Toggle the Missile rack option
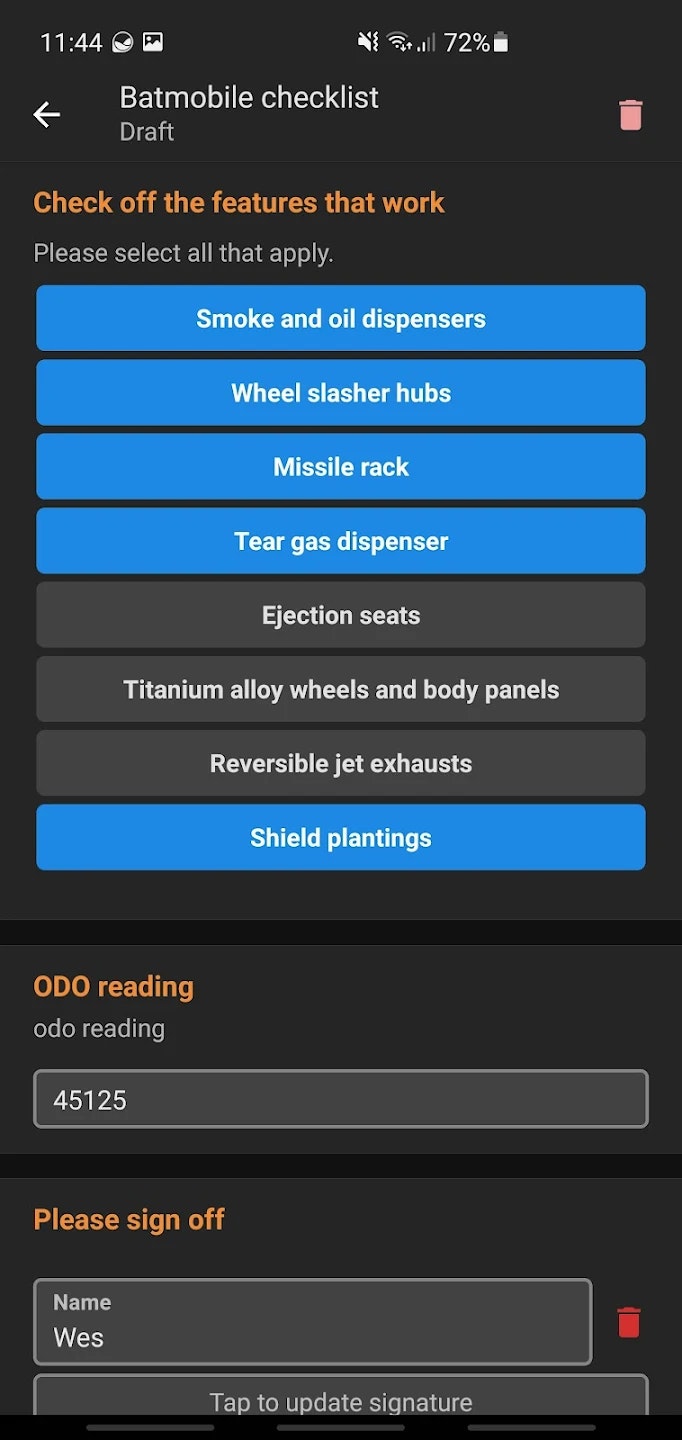The width and height of the screenshot is (682, 1440). coord(341,467)
